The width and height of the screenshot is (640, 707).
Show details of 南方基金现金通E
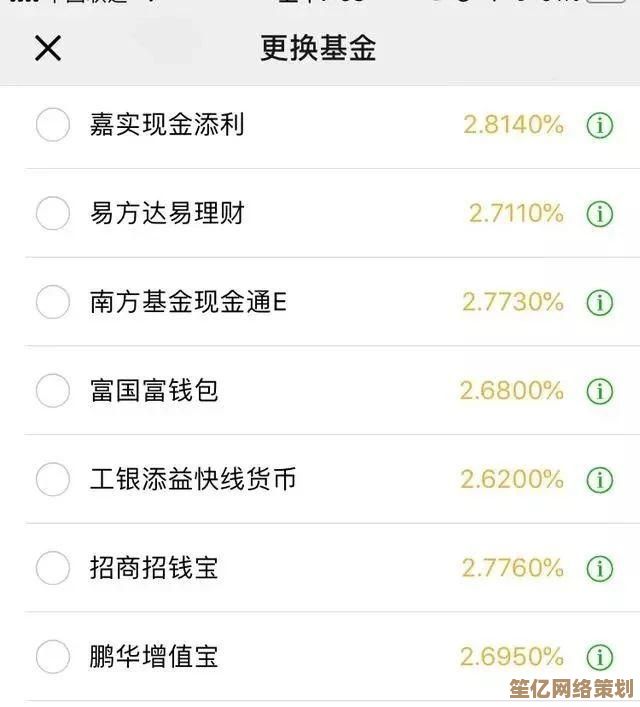click(x=599, y=302)
